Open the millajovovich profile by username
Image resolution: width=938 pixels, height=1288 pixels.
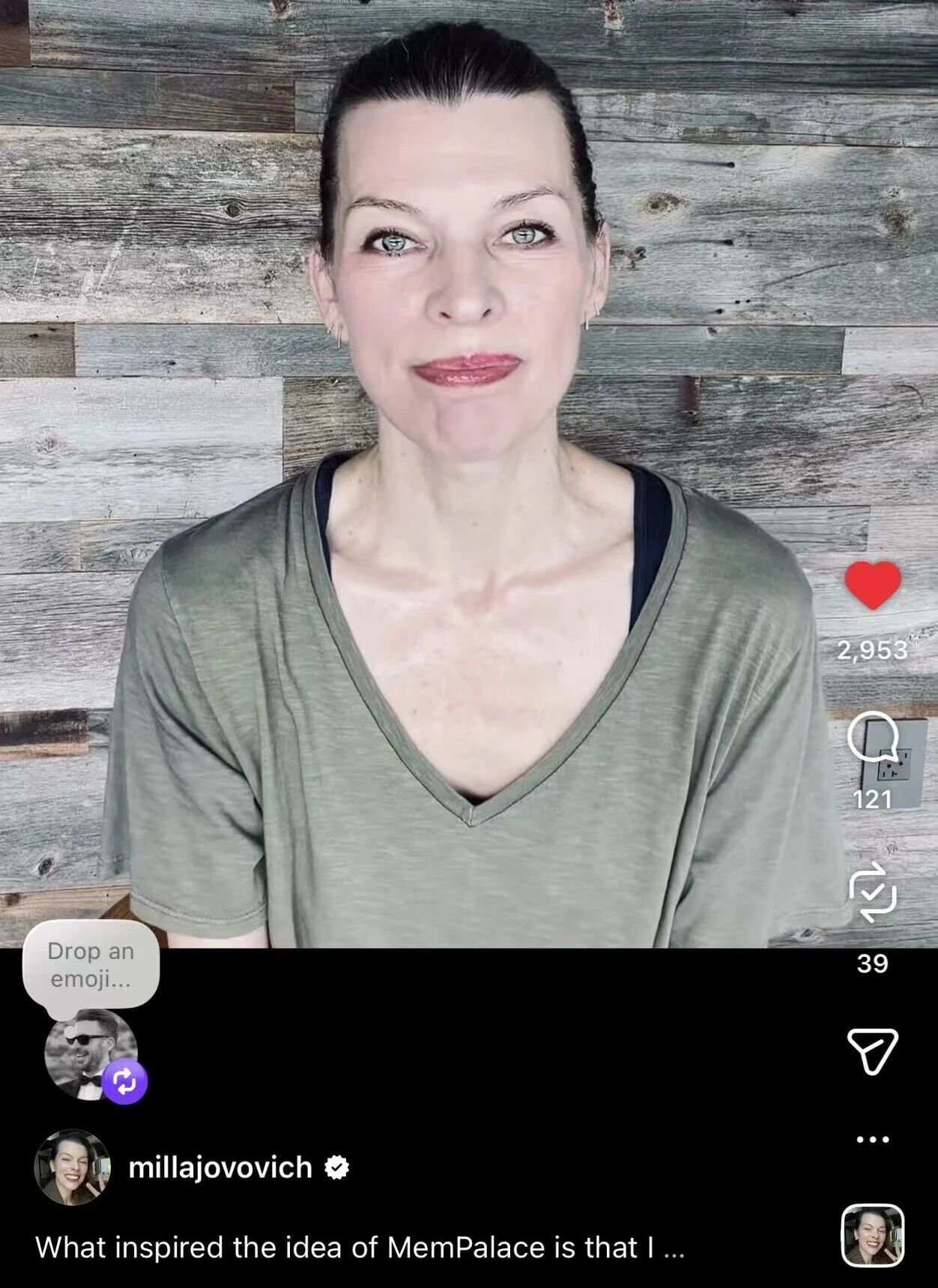pyautogui.click(x=220, y=1167)
